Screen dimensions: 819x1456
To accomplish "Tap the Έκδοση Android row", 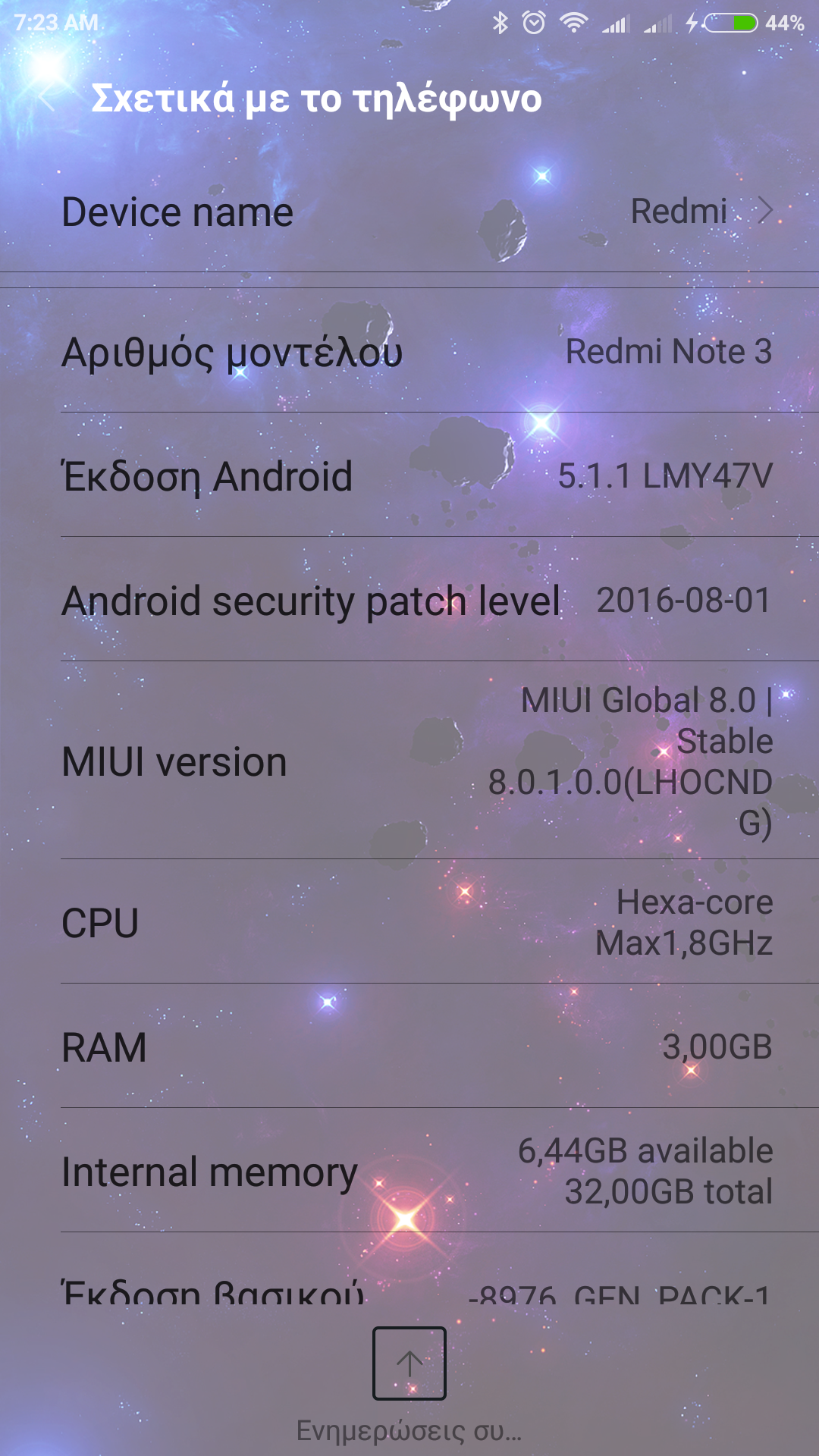I will [x=409, y=476].
